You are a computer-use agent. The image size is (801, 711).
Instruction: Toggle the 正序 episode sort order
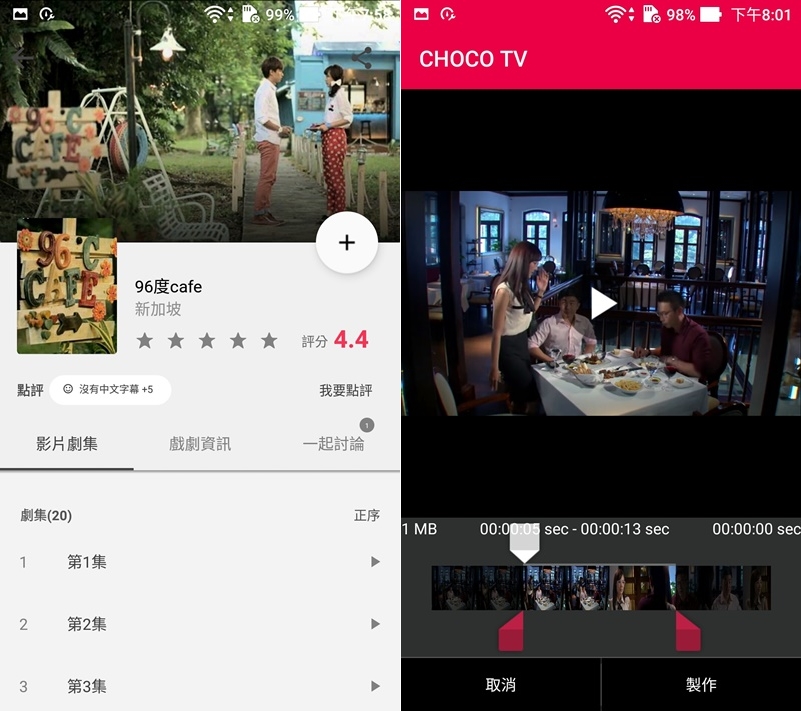[366, 515]
